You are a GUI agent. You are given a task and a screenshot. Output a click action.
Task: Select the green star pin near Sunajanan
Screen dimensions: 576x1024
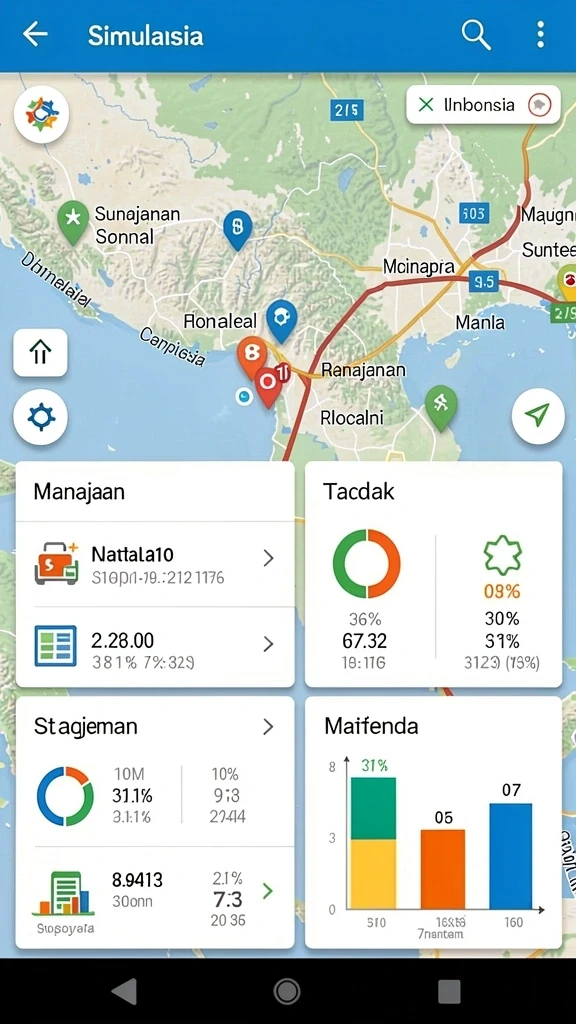tap(73, 222)
